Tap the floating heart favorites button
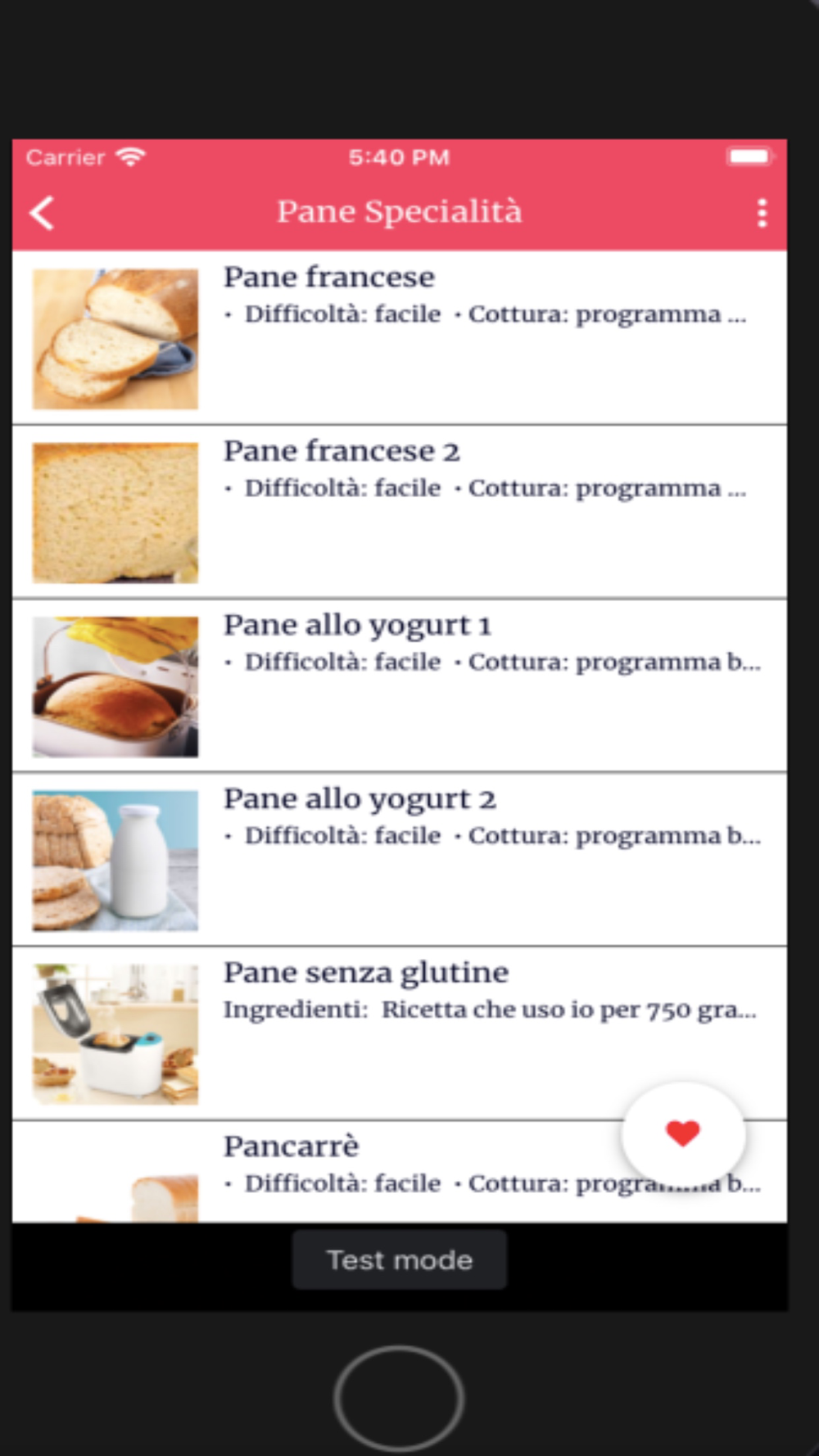The width and height of the screenshot is (819, 1456). tap(683, 1133)
